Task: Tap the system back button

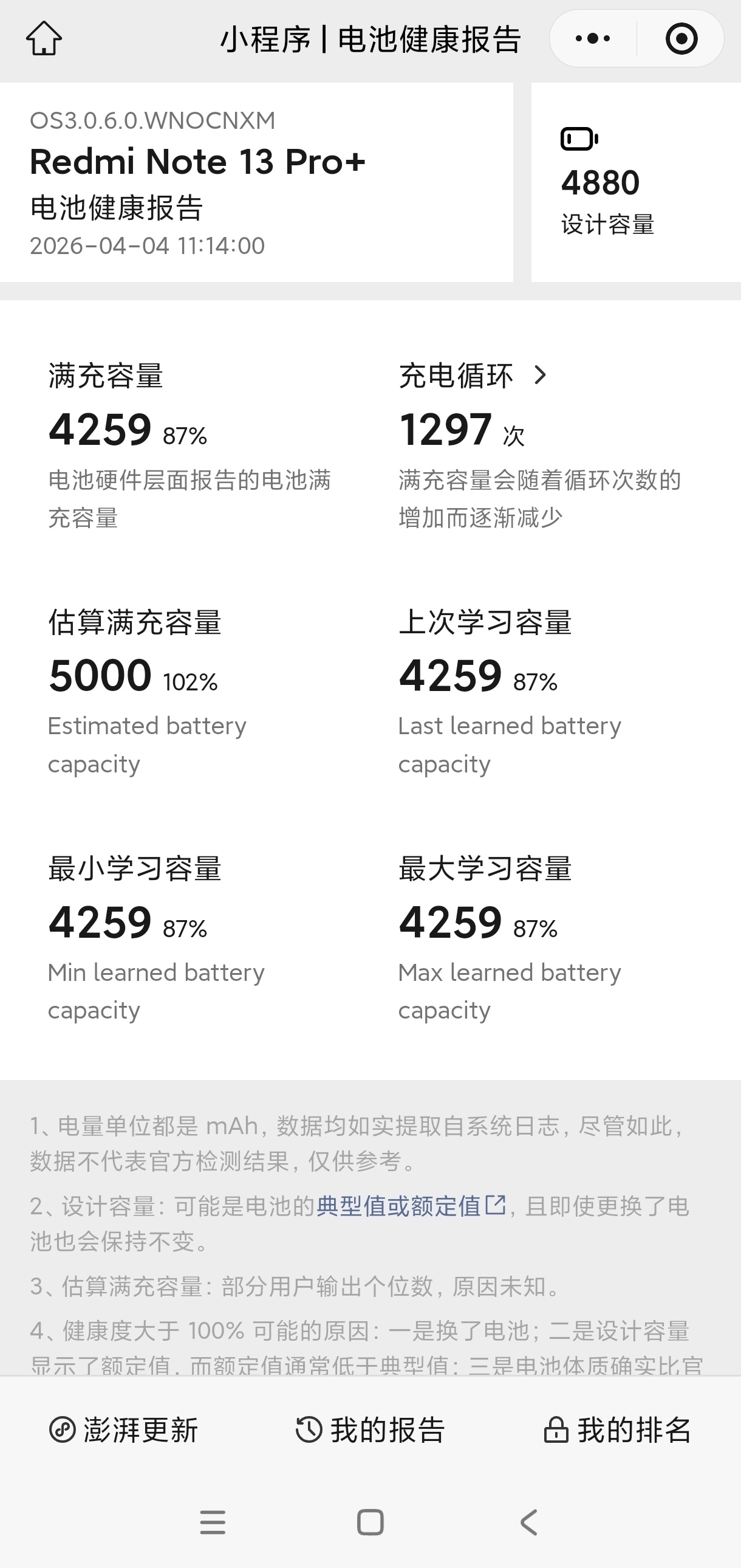Action: click(528, 1522)
